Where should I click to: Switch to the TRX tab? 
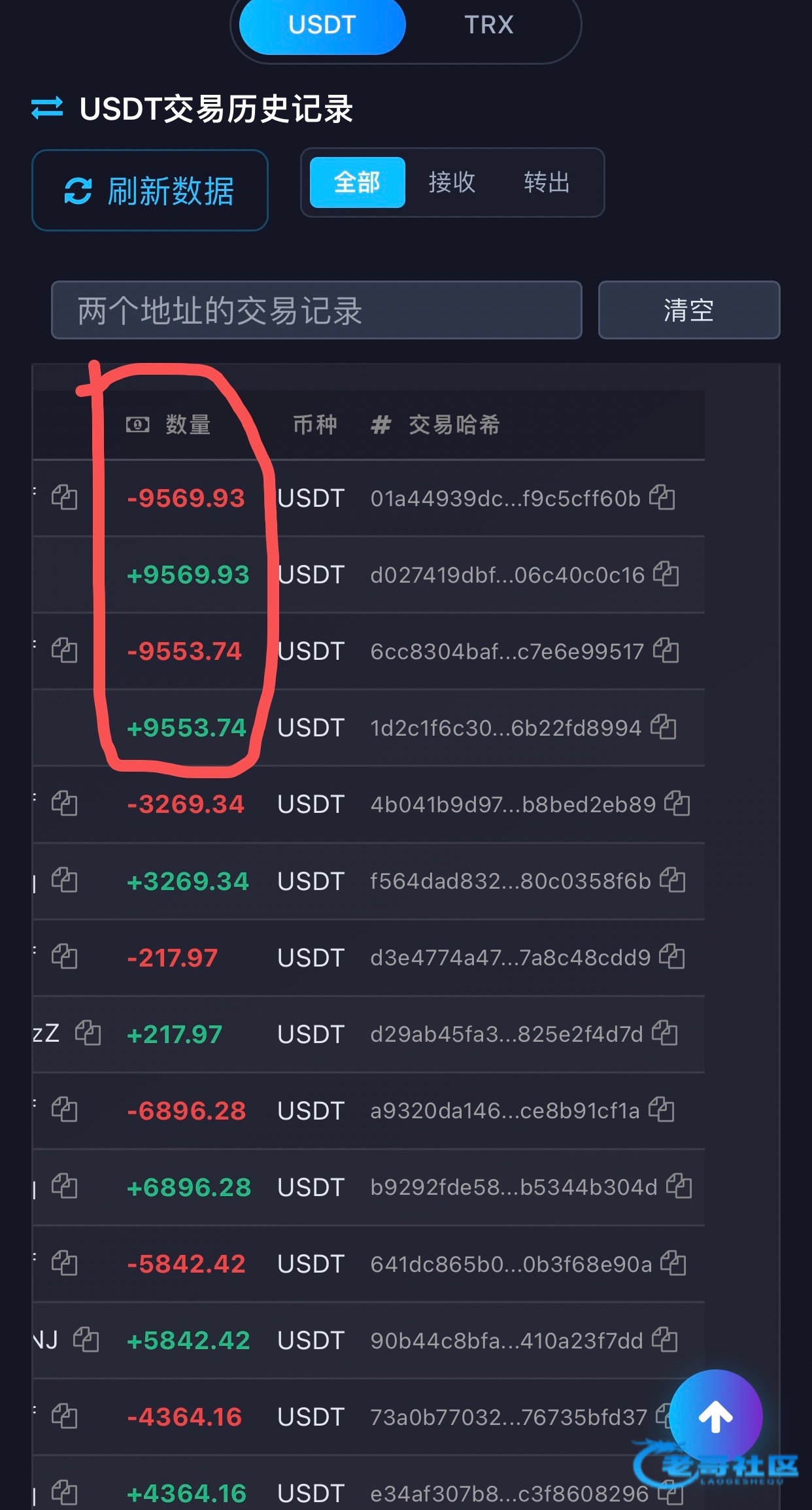489,26
